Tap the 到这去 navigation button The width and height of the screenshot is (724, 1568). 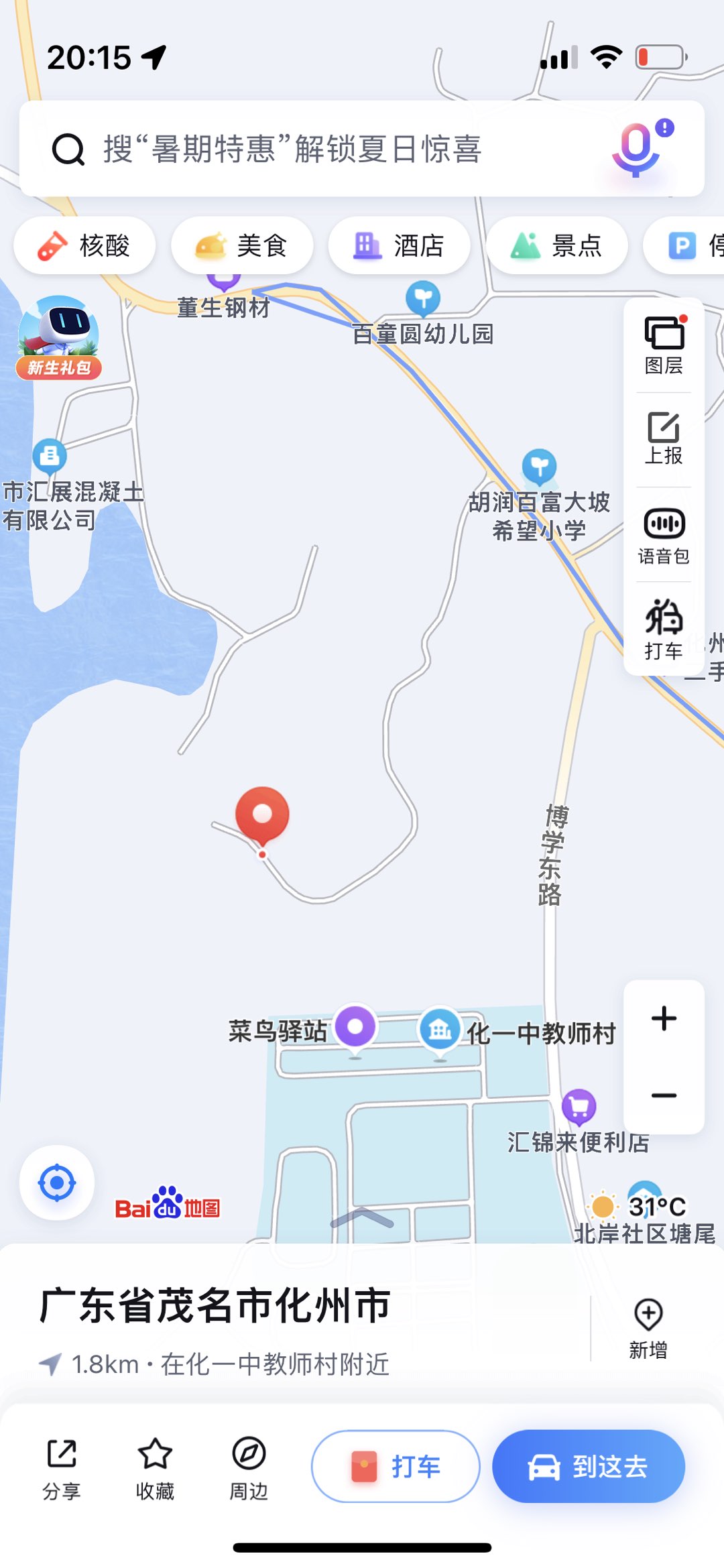(x=589, y=1467)
